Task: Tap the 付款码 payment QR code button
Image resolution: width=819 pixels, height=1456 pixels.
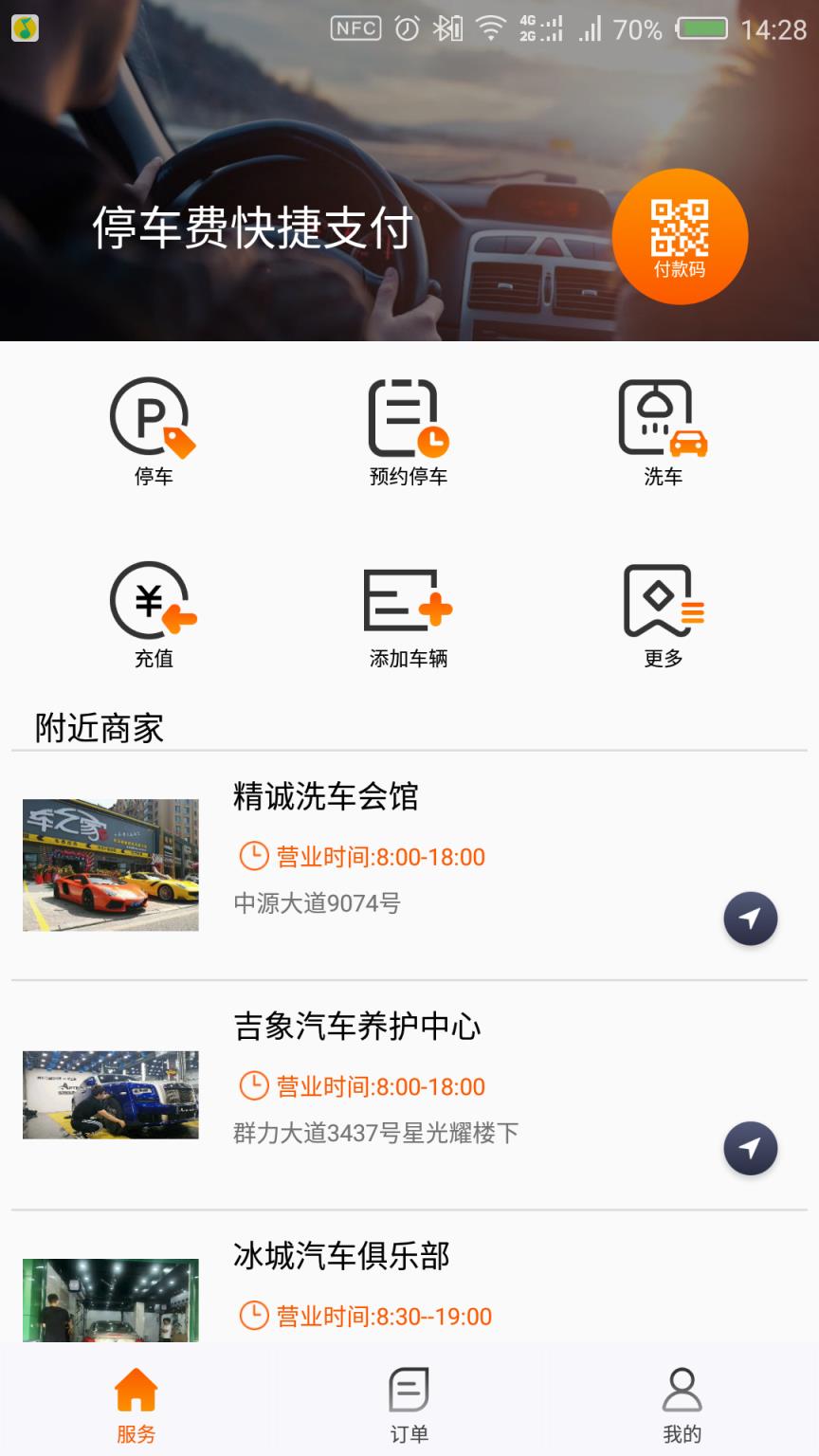Action: click(681, 235)
